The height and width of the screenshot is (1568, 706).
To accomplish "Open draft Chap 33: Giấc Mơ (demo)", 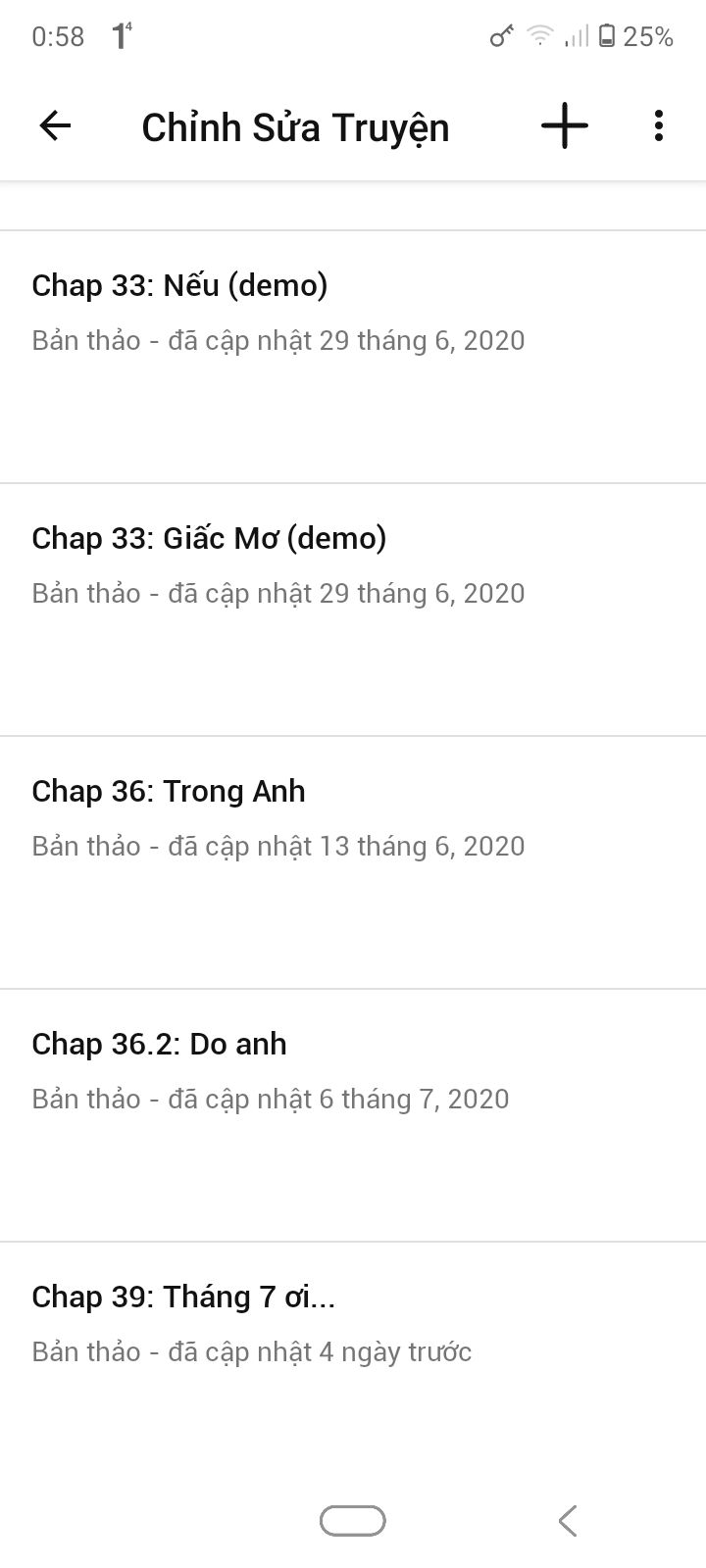I will [353, 610].
